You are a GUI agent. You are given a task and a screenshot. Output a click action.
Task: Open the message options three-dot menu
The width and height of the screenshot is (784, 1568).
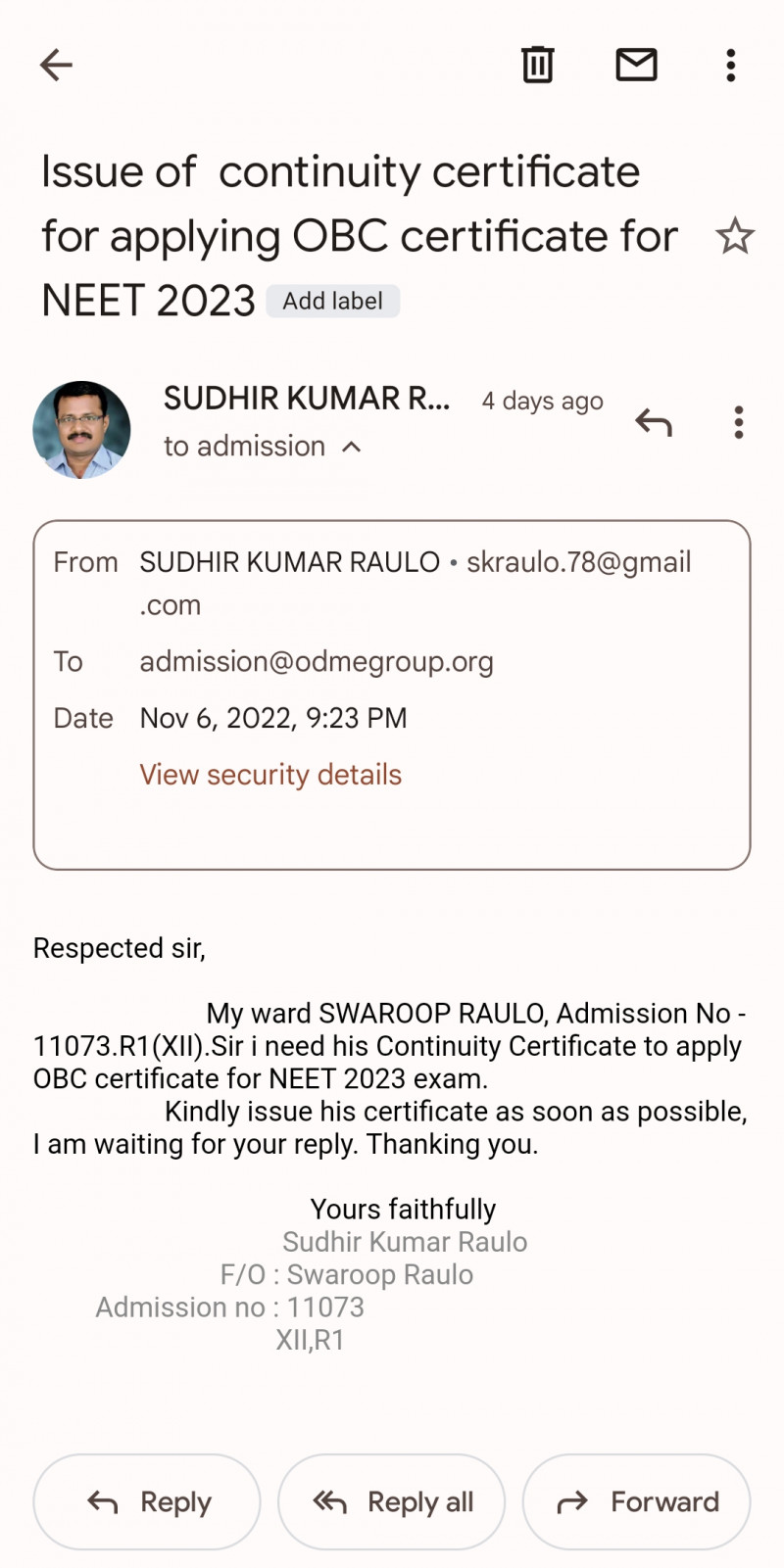pos(738,422)
